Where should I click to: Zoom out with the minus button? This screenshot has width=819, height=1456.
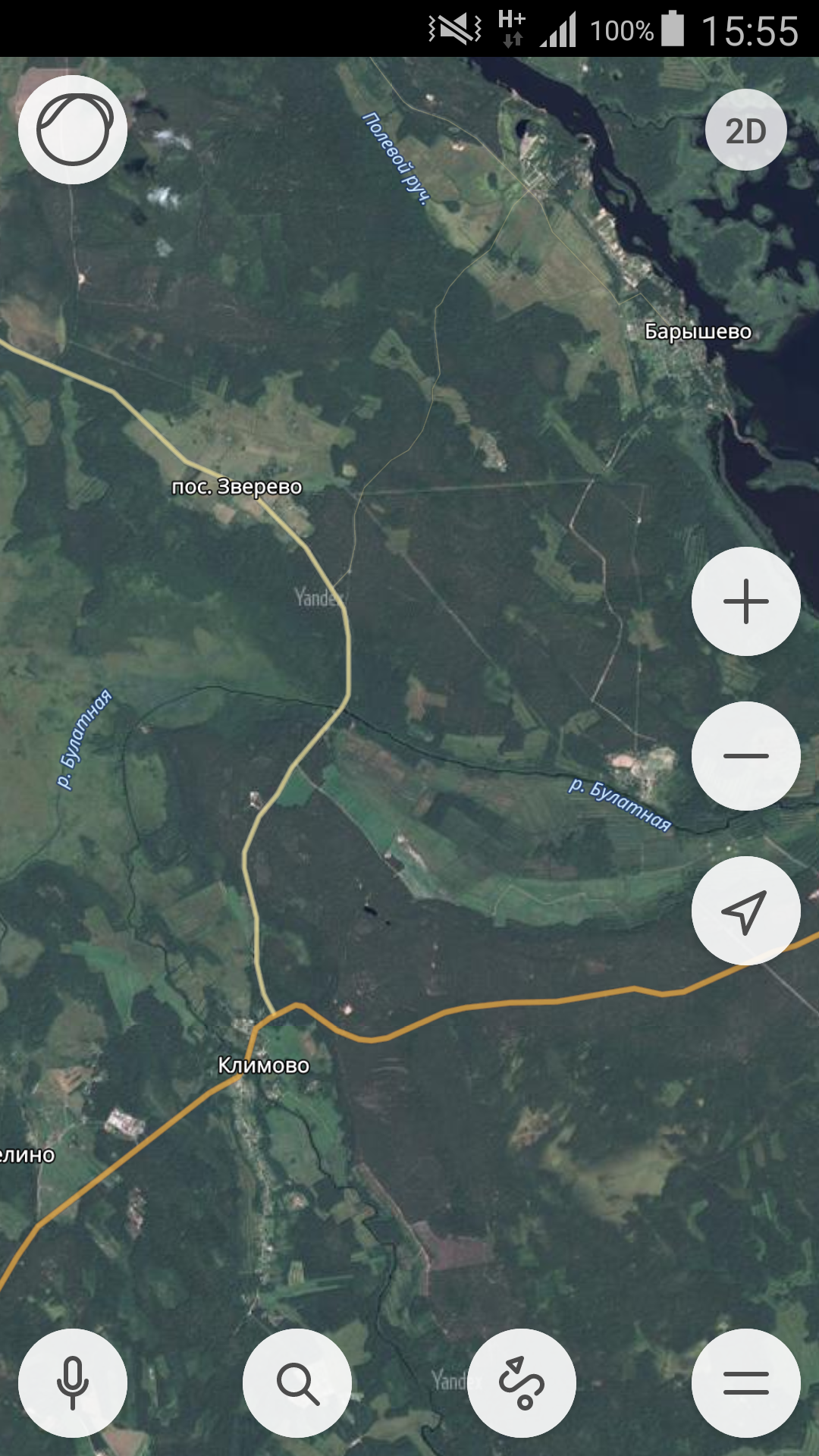(745, 756)
